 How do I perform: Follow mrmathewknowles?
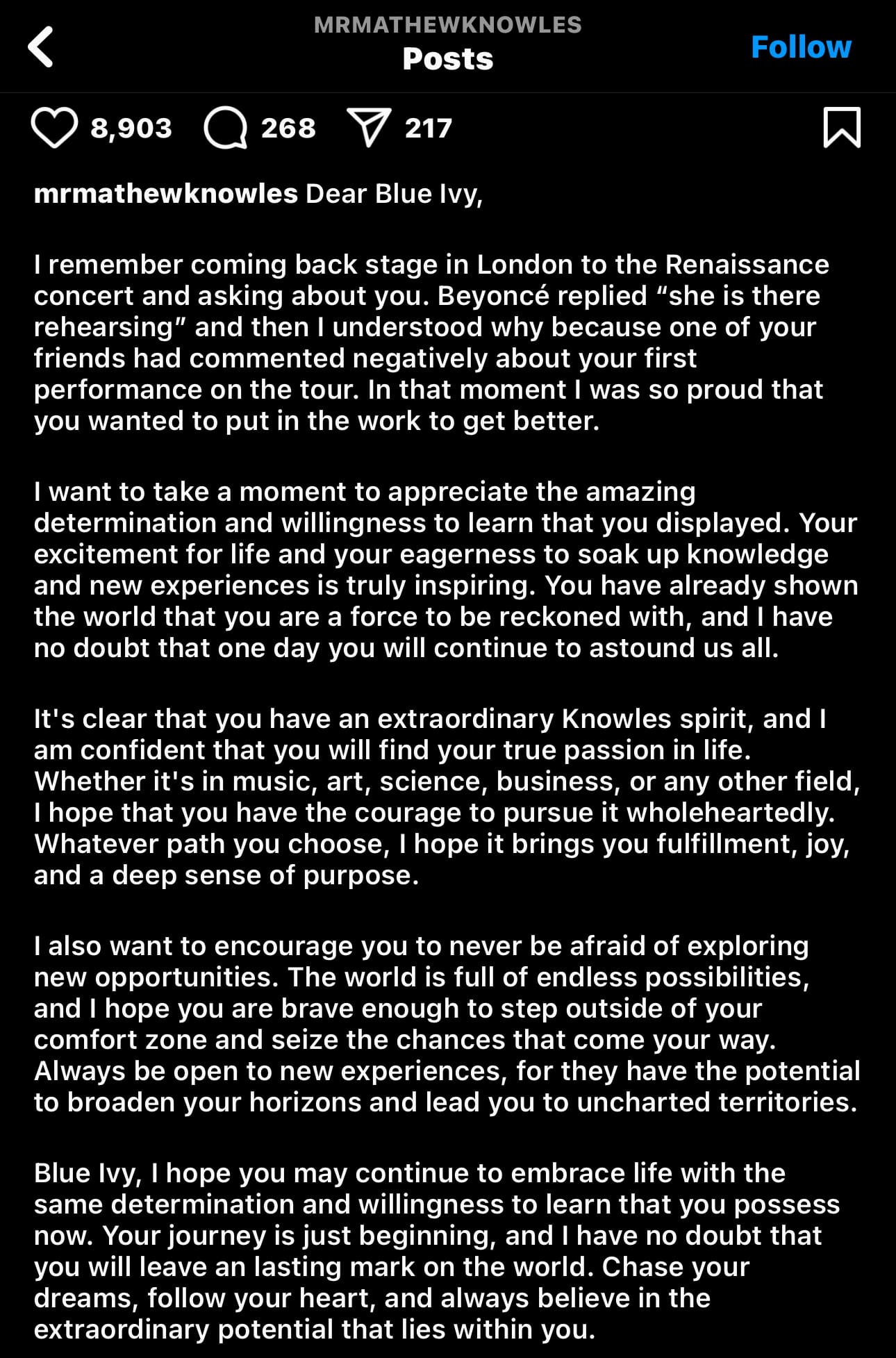(x=801, y=47)
